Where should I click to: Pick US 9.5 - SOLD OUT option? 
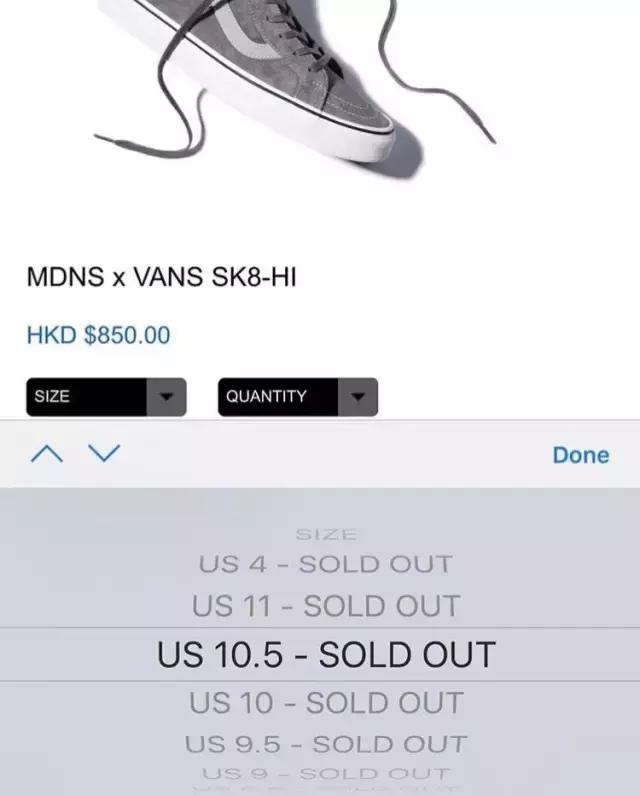point(326,744)
